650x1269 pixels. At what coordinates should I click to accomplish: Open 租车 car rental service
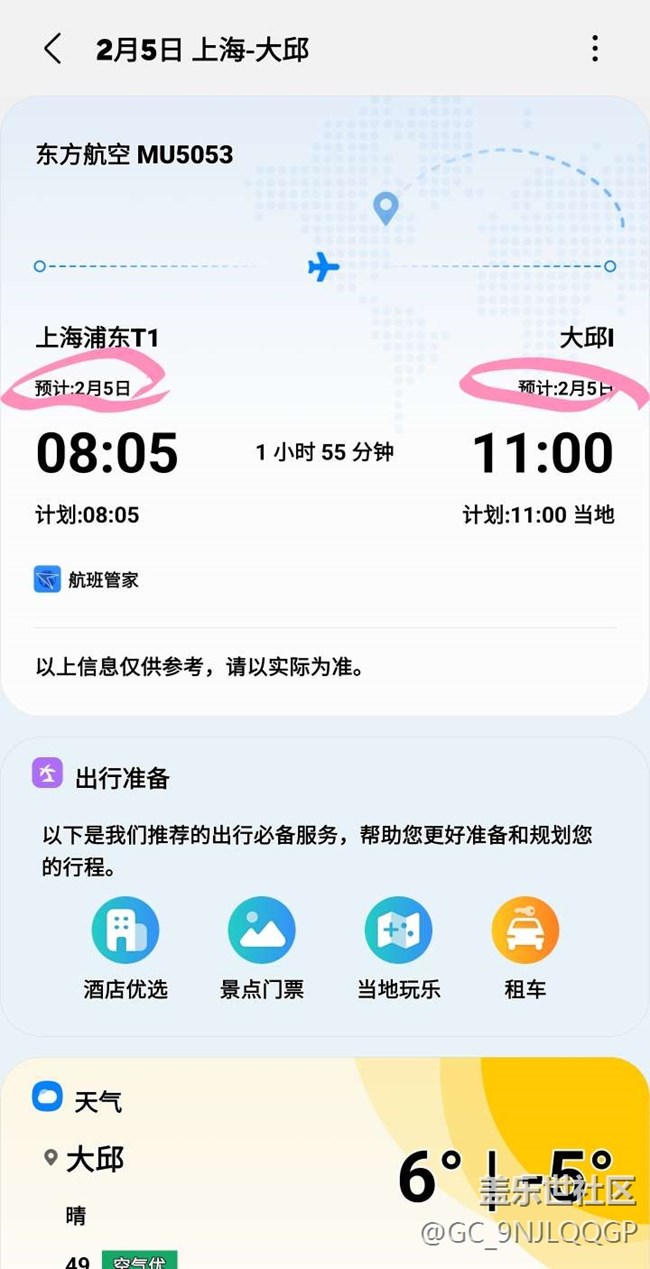[x=525, y=948]
